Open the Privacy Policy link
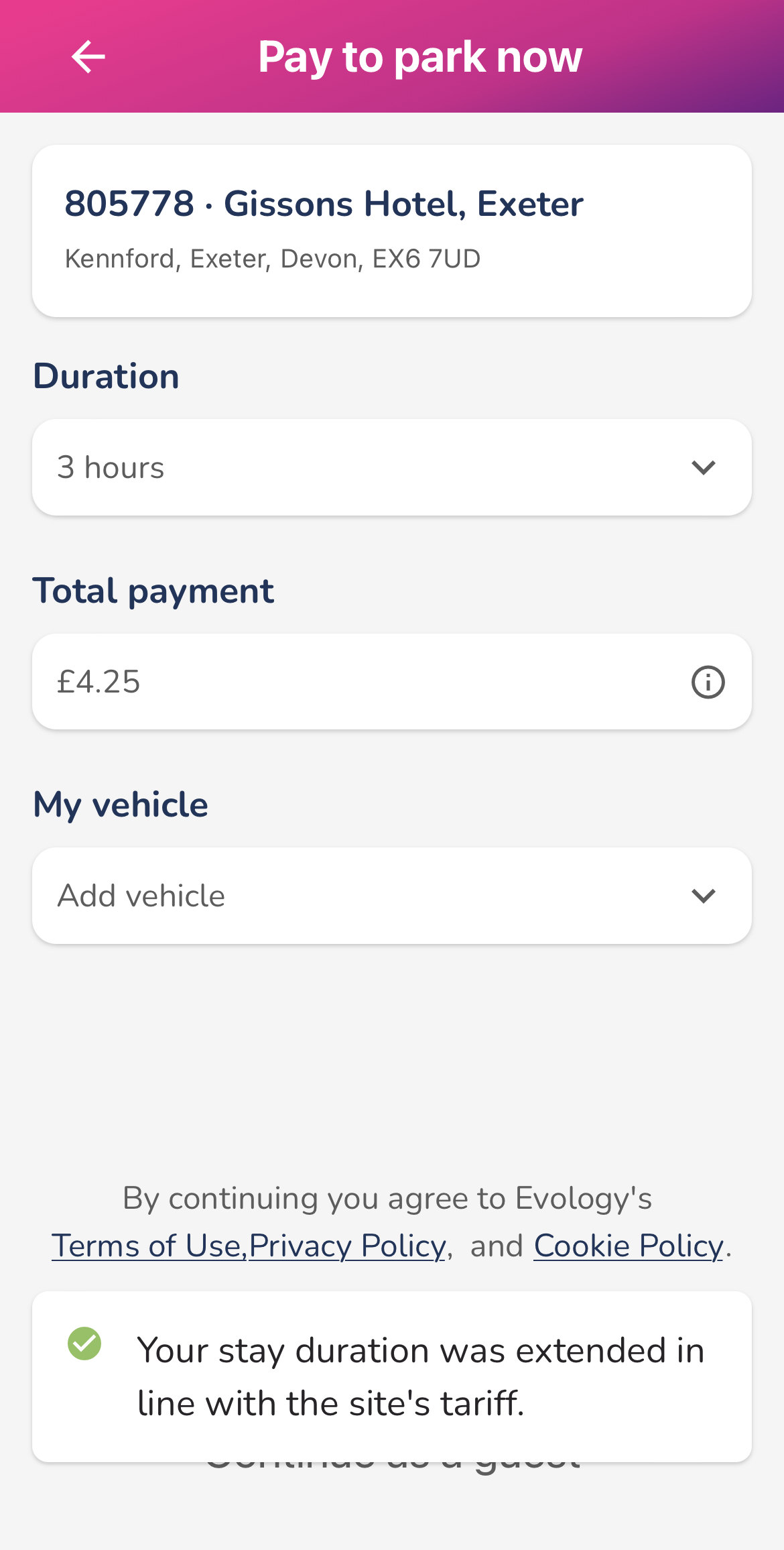784x1550 pixels. (x=348, y=1246)
